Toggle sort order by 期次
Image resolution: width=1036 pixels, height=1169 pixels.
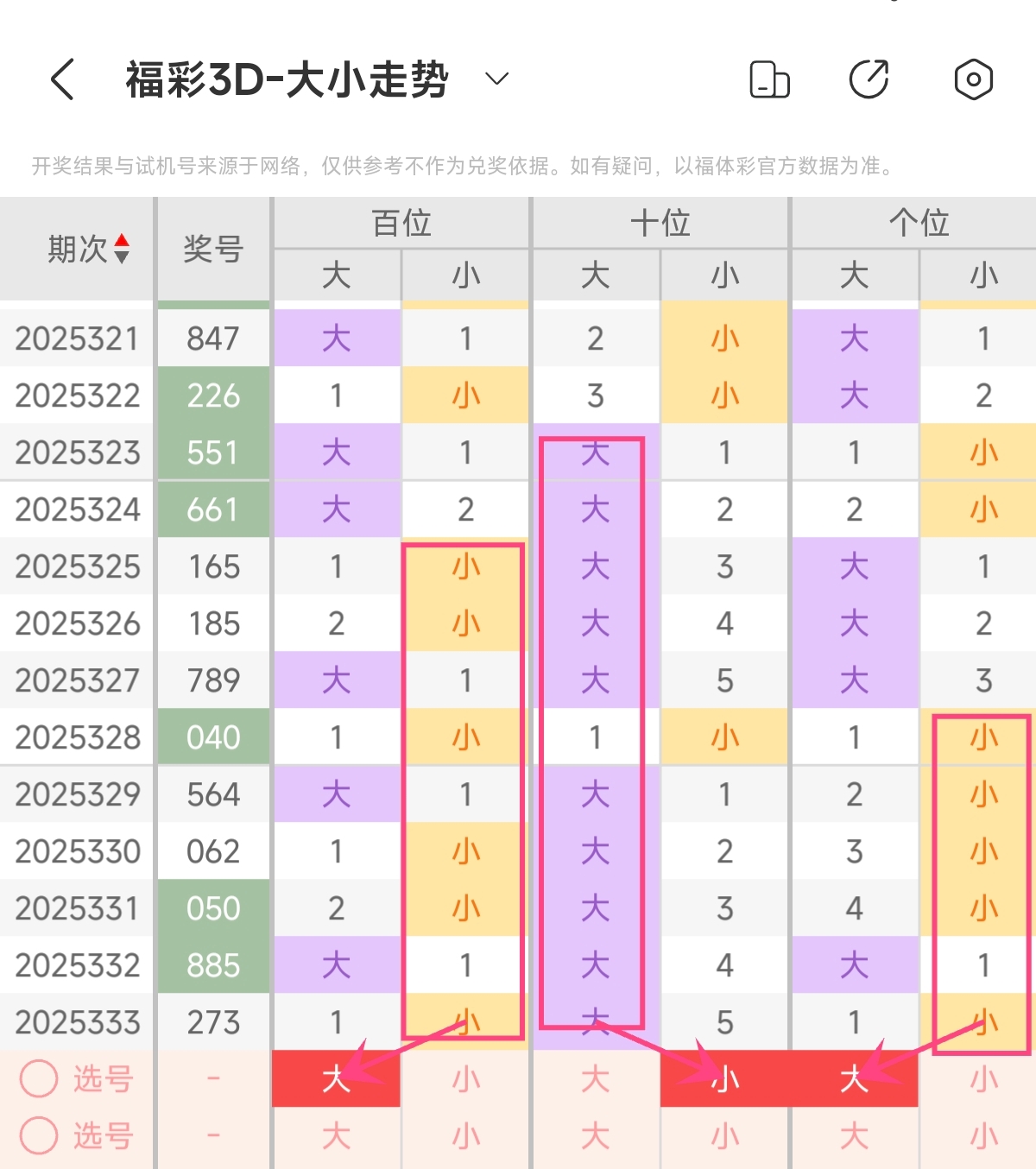[122, 249]
